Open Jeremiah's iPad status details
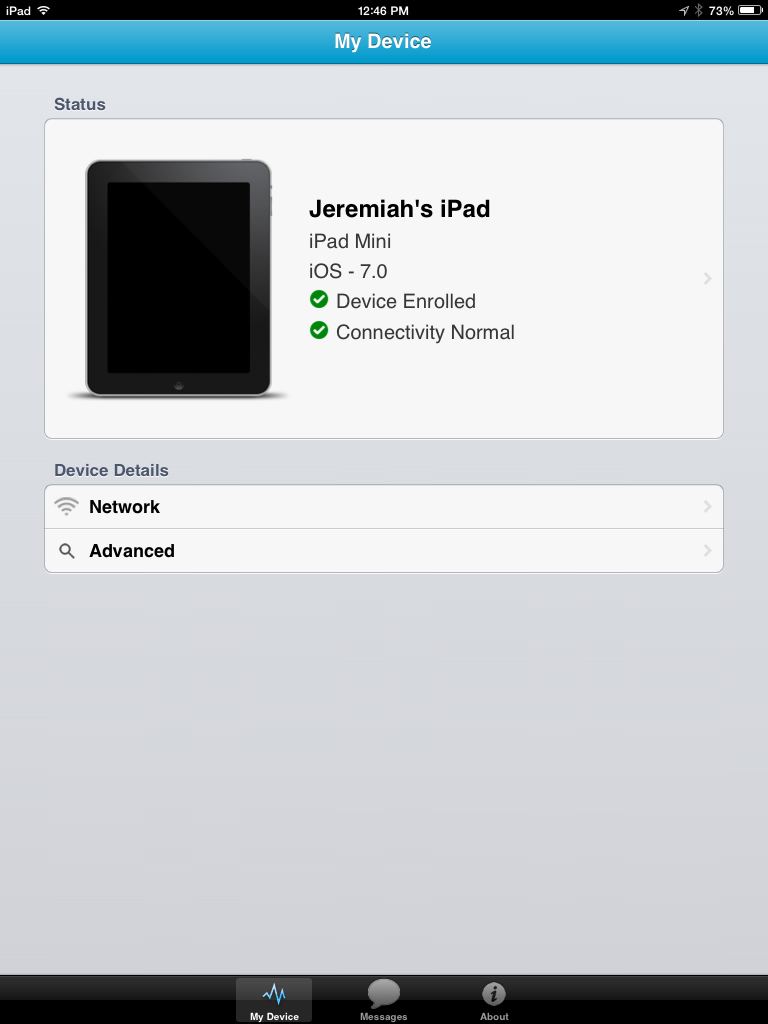Screen dimensions: 768x1024 coord(384,278)
